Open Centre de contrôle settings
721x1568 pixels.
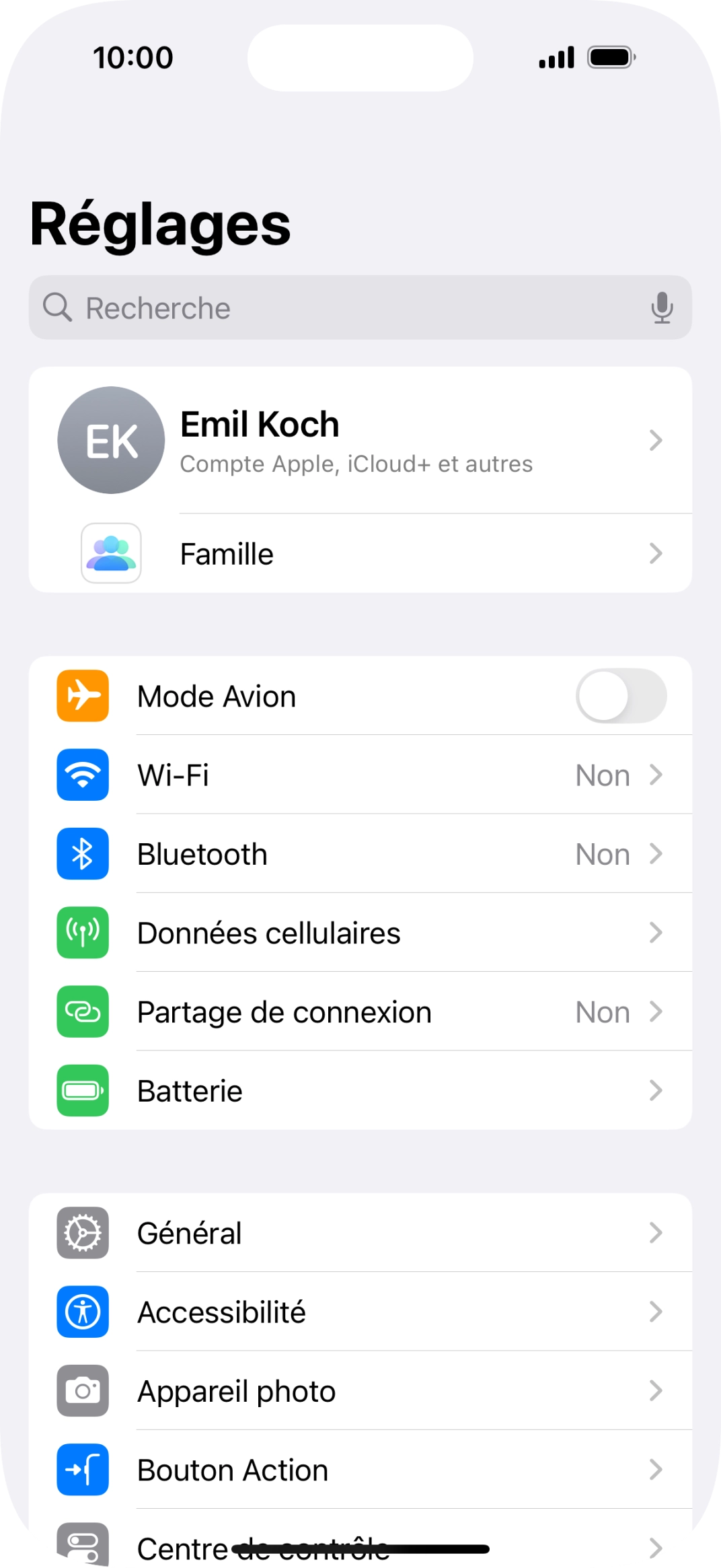point(360,1541)
